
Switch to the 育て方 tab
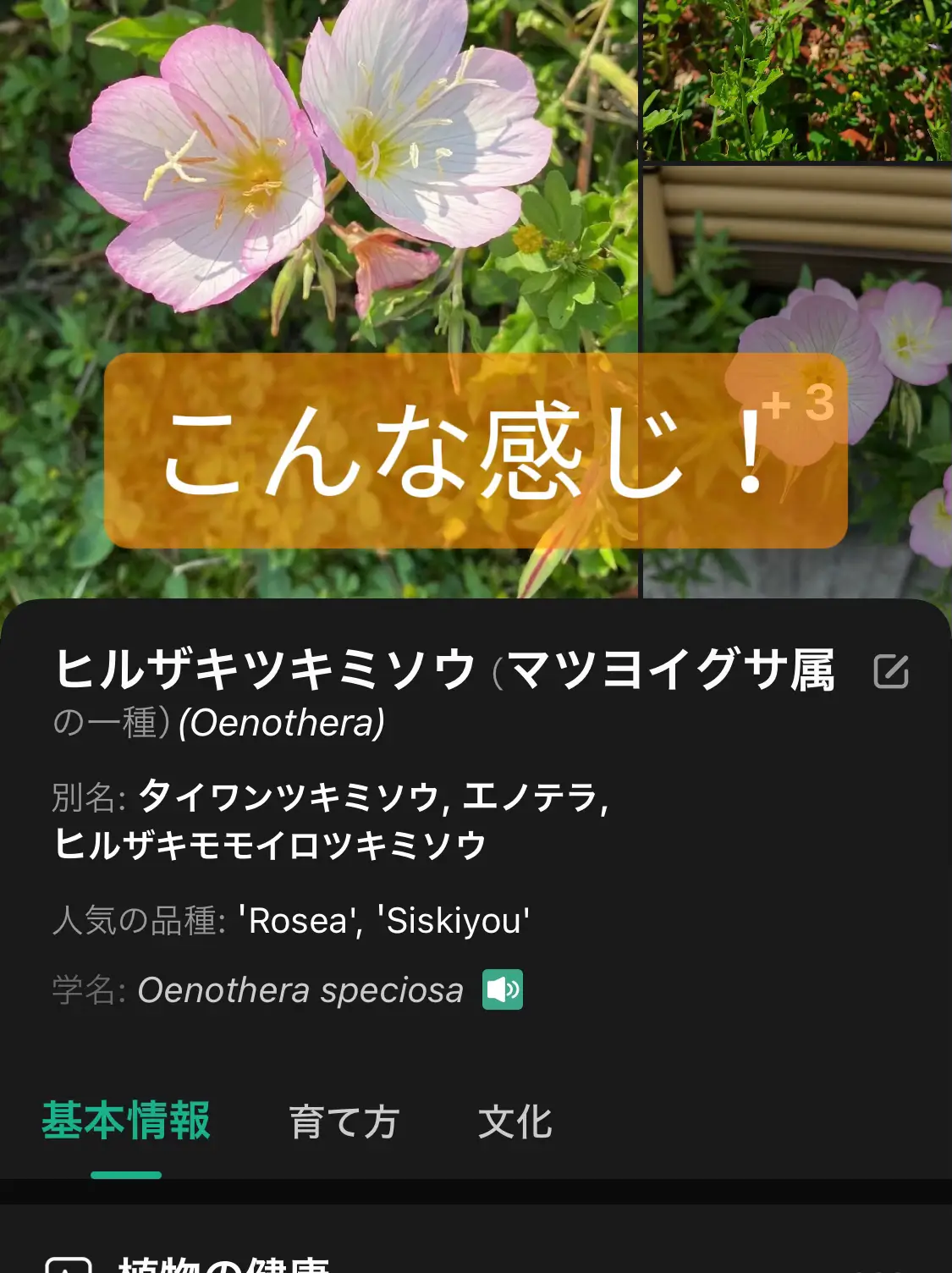(344, 1122)
